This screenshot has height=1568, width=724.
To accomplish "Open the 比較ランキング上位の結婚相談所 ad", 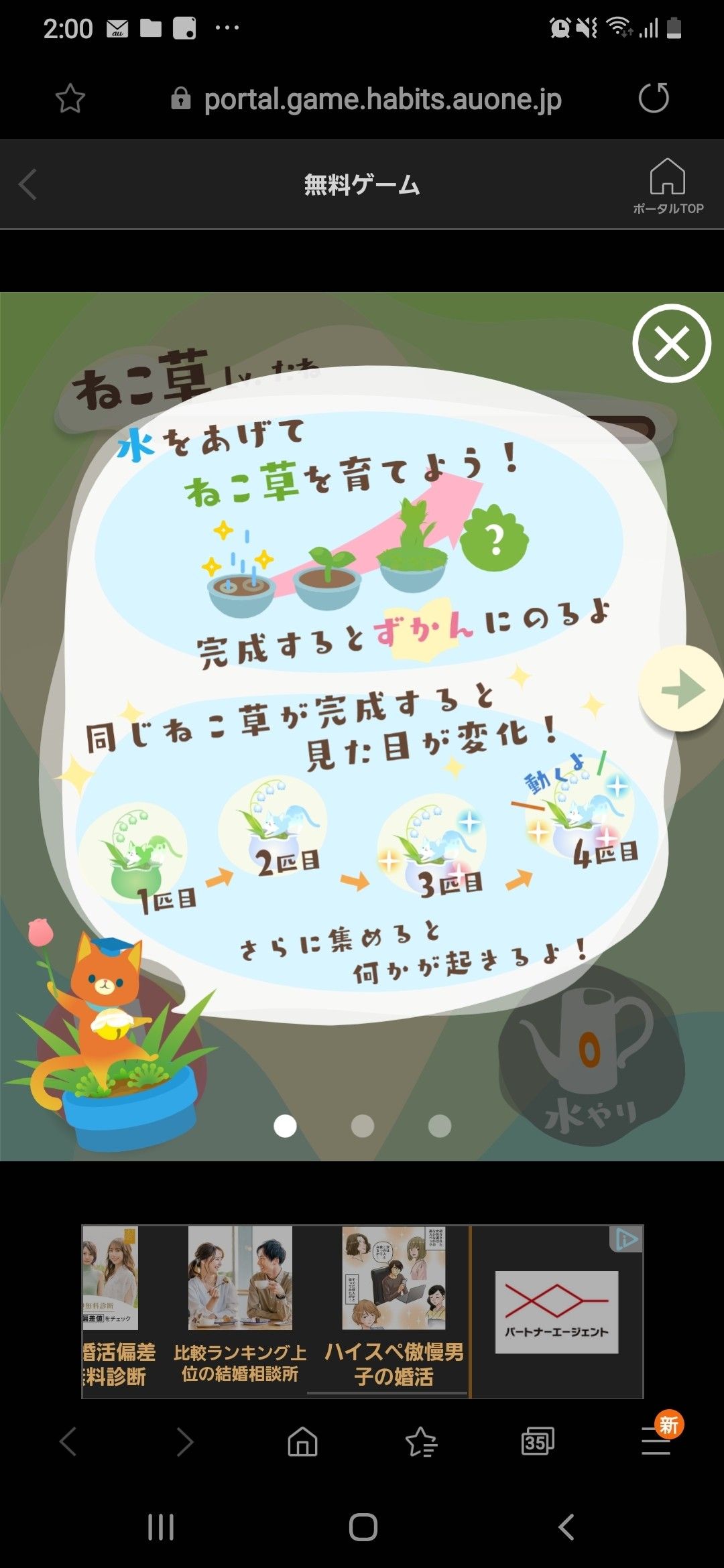I will pos(240,1311).
